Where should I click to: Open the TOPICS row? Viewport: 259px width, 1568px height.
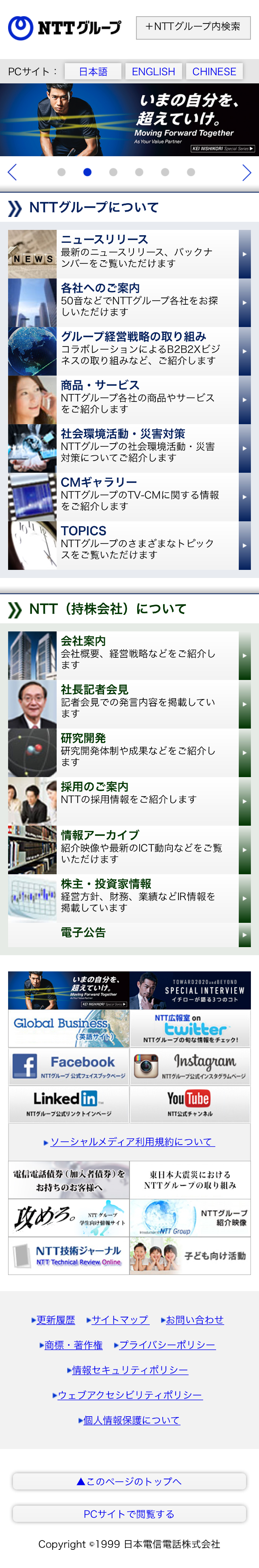point(129,545)
